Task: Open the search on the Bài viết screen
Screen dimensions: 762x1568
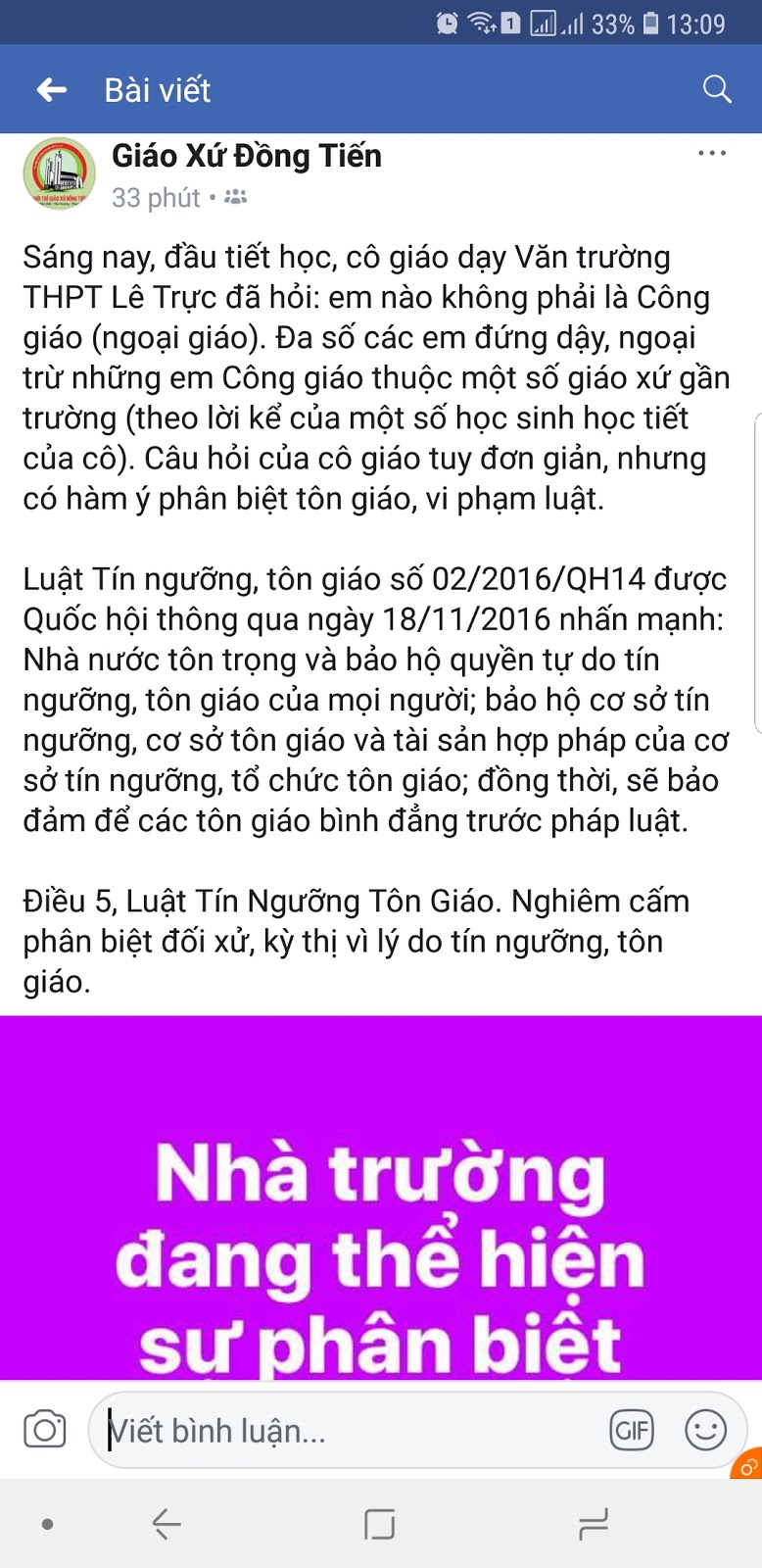Action: (x=717, y=89)
